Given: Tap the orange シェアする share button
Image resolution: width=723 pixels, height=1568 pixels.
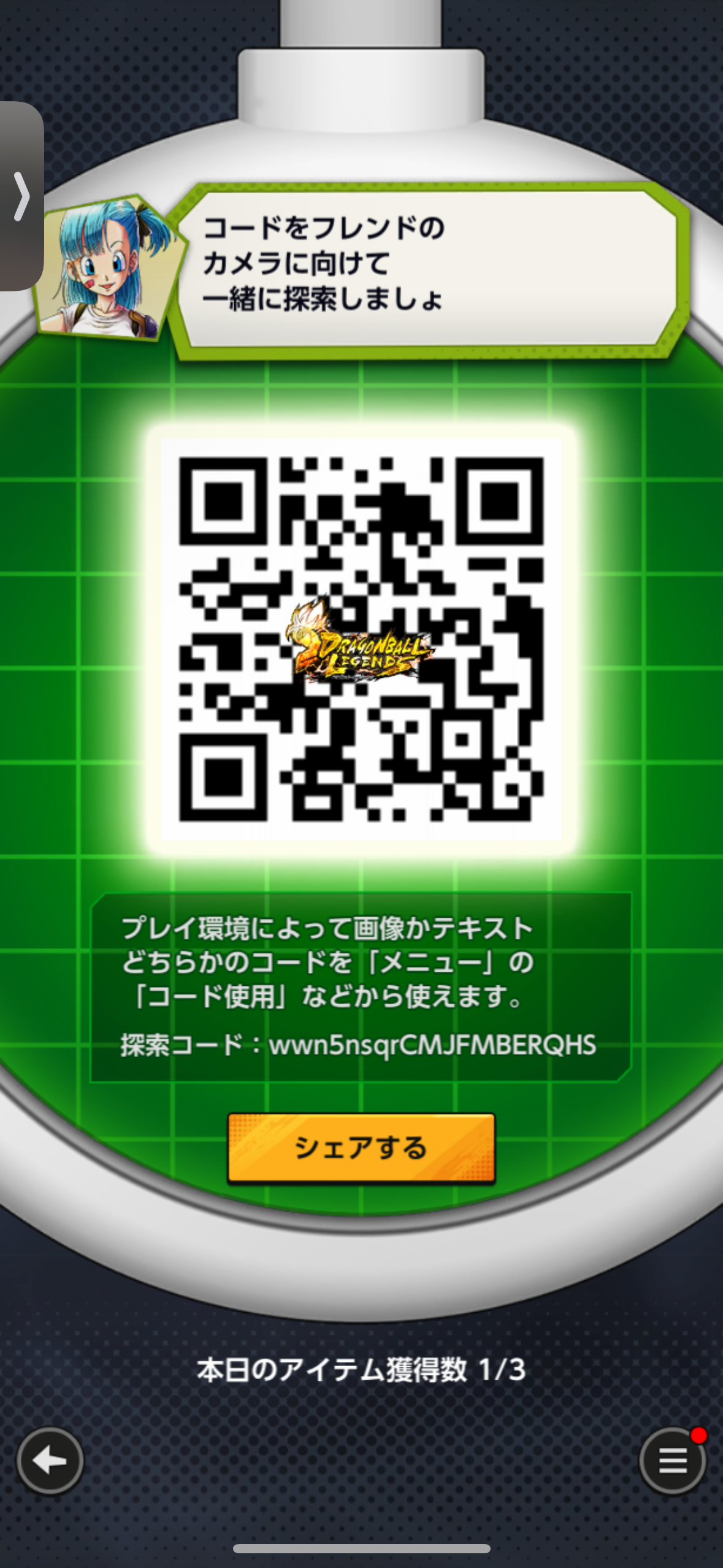Looking at the screenshot, I should pyautogui.click(x=361, y=1147).
